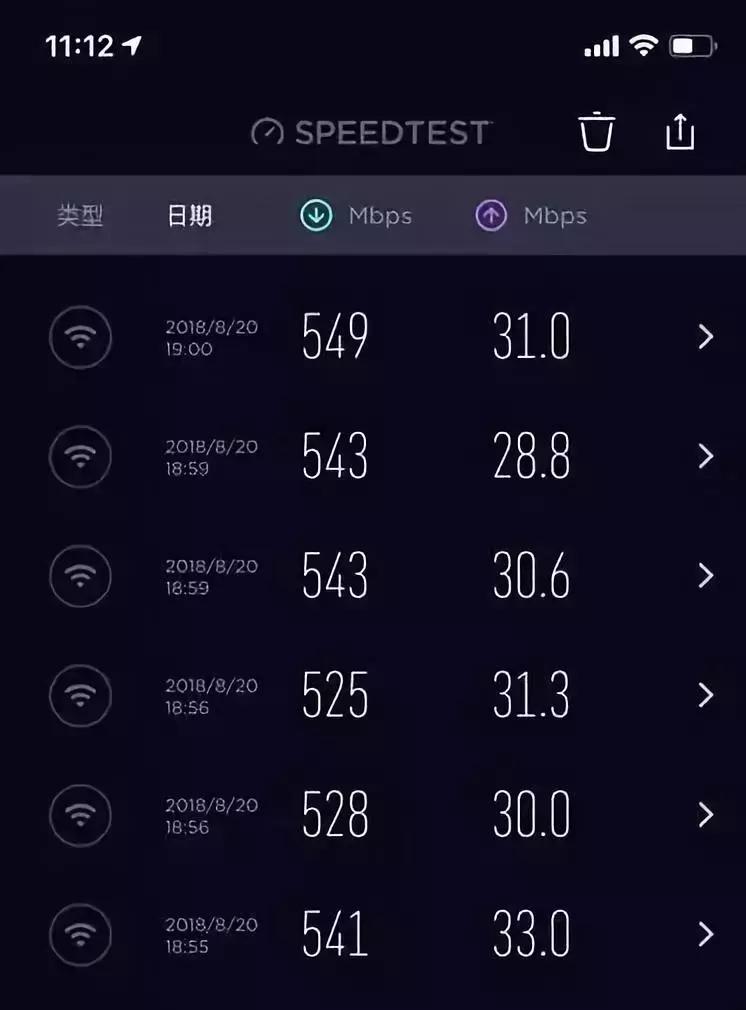Click the WiFi icon on the 18:55 entry
746x1010 pixels.
coord(80,934)
